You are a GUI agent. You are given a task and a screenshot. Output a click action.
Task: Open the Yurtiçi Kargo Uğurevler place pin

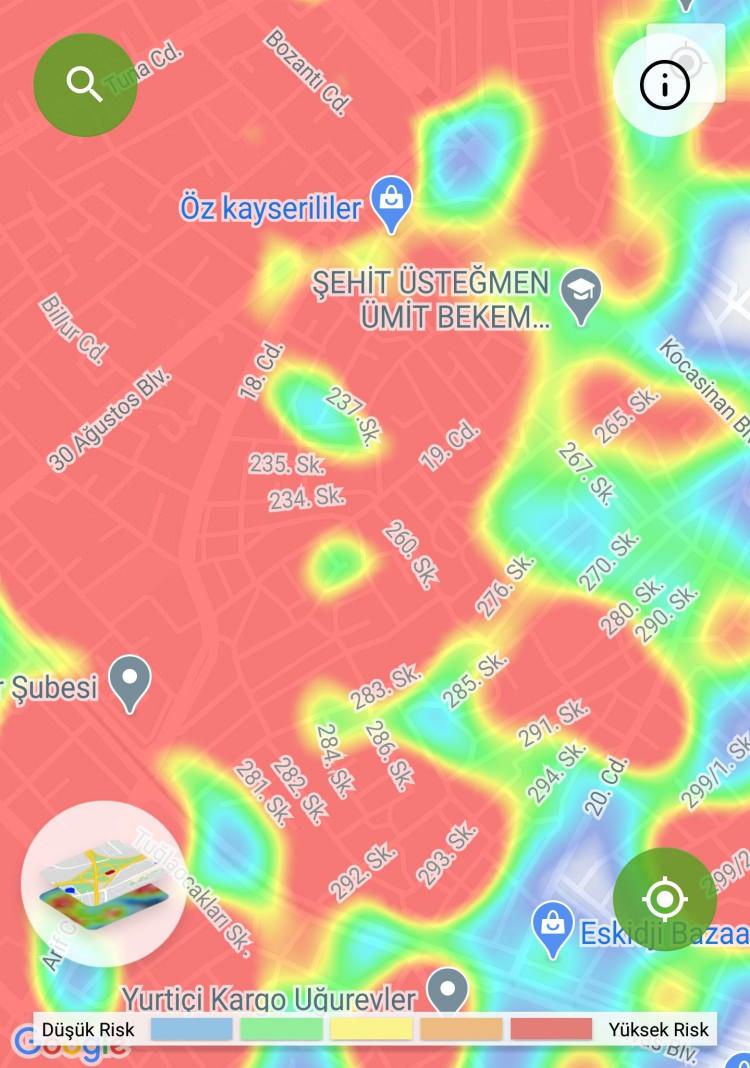[x=448, y=991]
